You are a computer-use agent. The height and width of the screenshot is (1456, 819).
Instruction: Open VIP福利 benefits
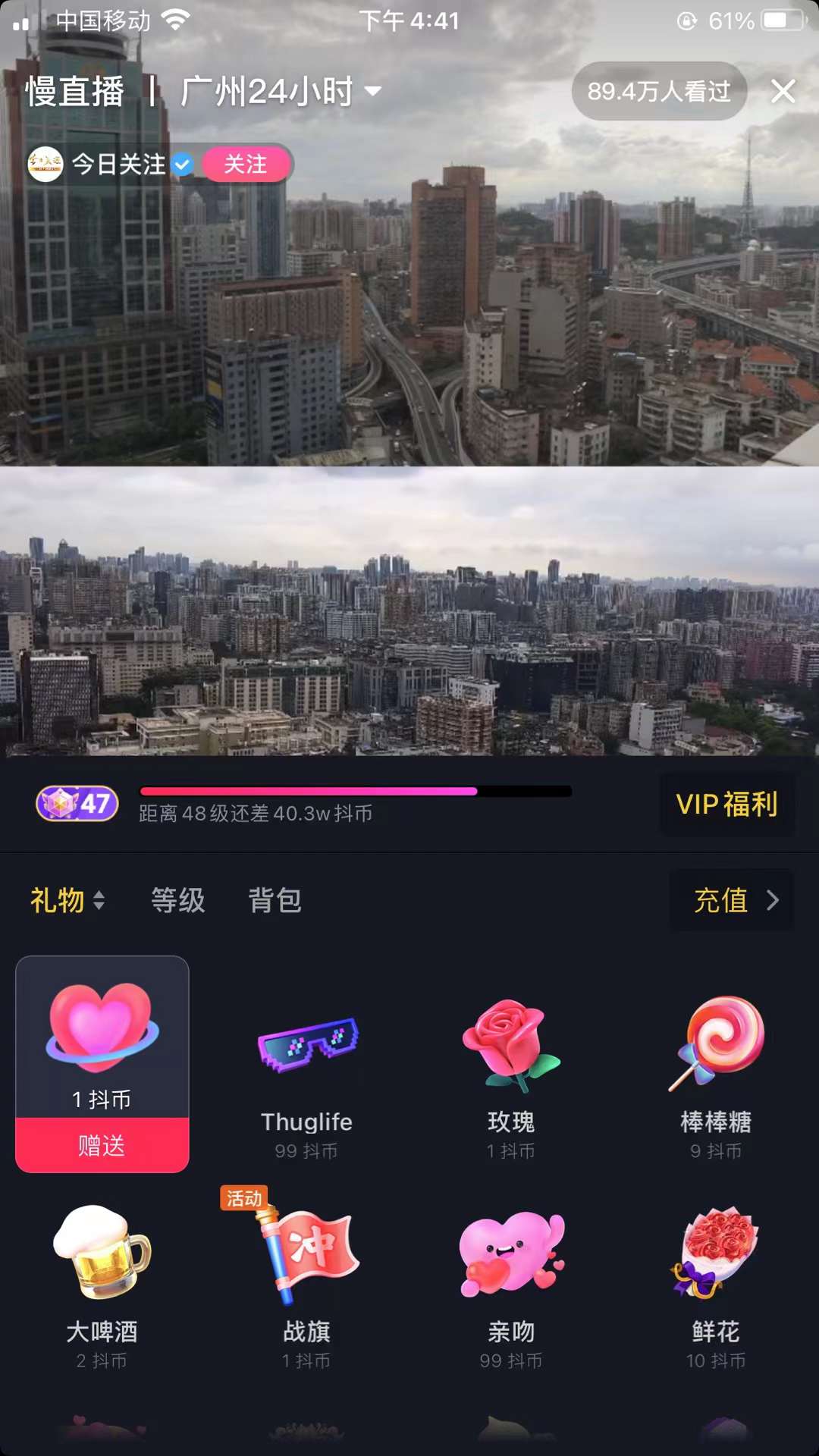[x=726, y=804]
